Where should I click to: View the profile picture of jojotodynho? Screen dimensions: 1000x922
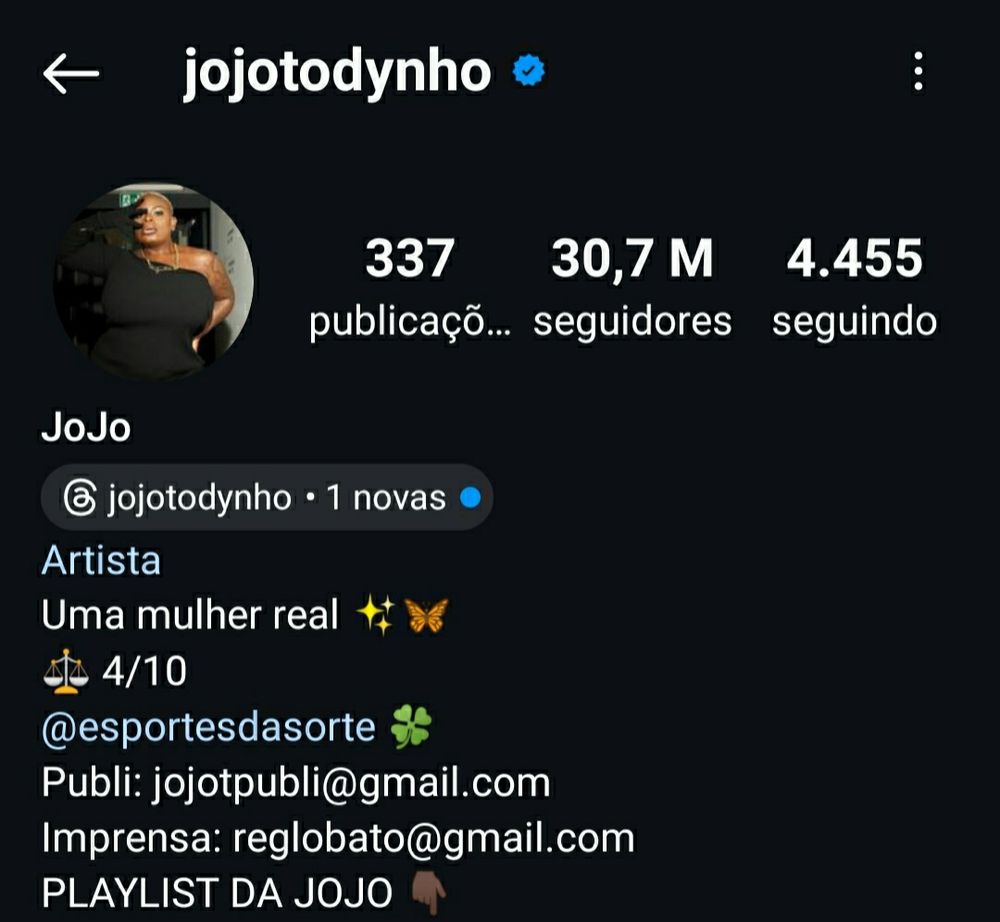coord(153,282)
